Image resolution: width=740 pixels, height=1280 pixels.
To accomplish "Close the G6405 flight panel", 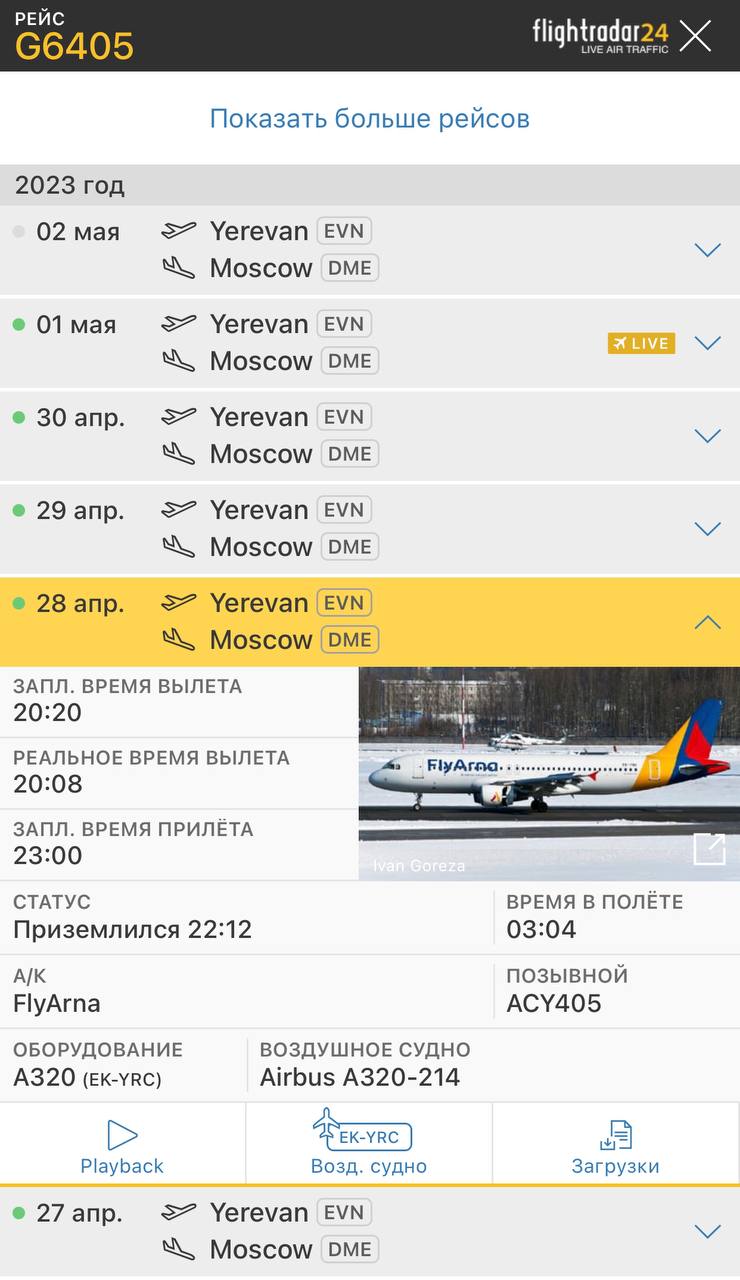I will [x=695, y=36].
